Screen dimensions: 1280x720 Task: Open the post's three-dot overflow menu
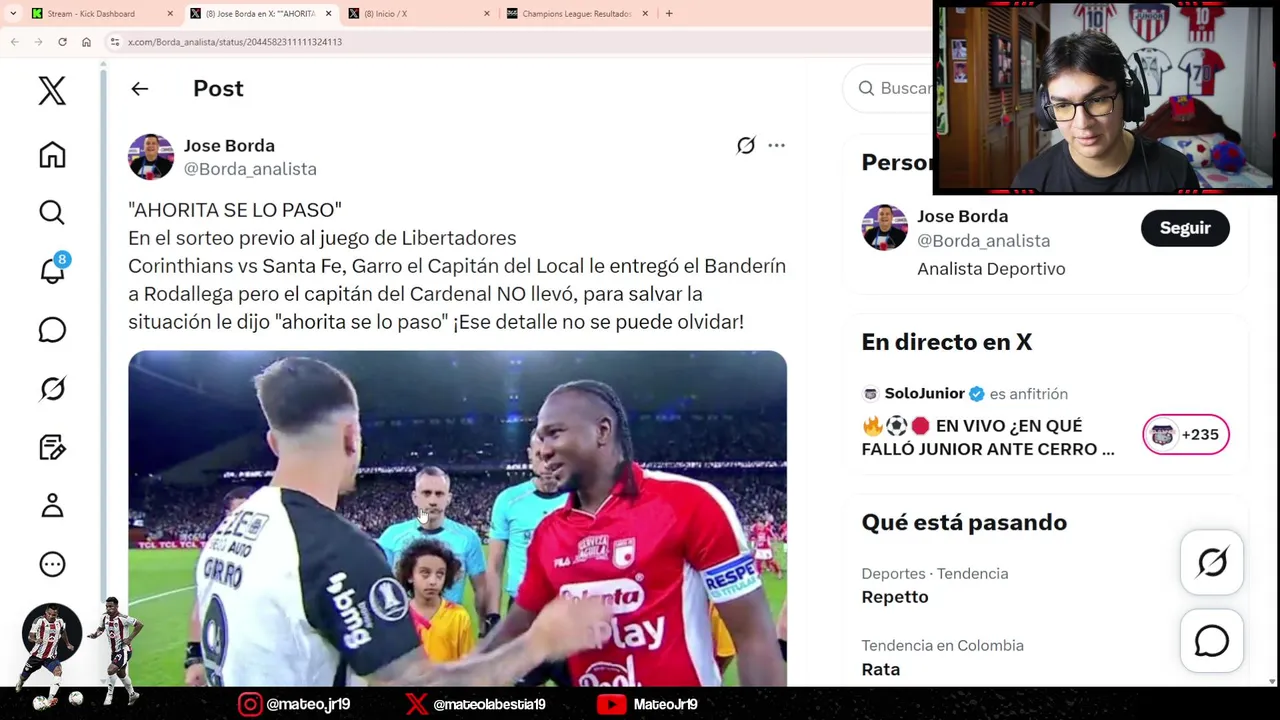click(x=776, y=146)
